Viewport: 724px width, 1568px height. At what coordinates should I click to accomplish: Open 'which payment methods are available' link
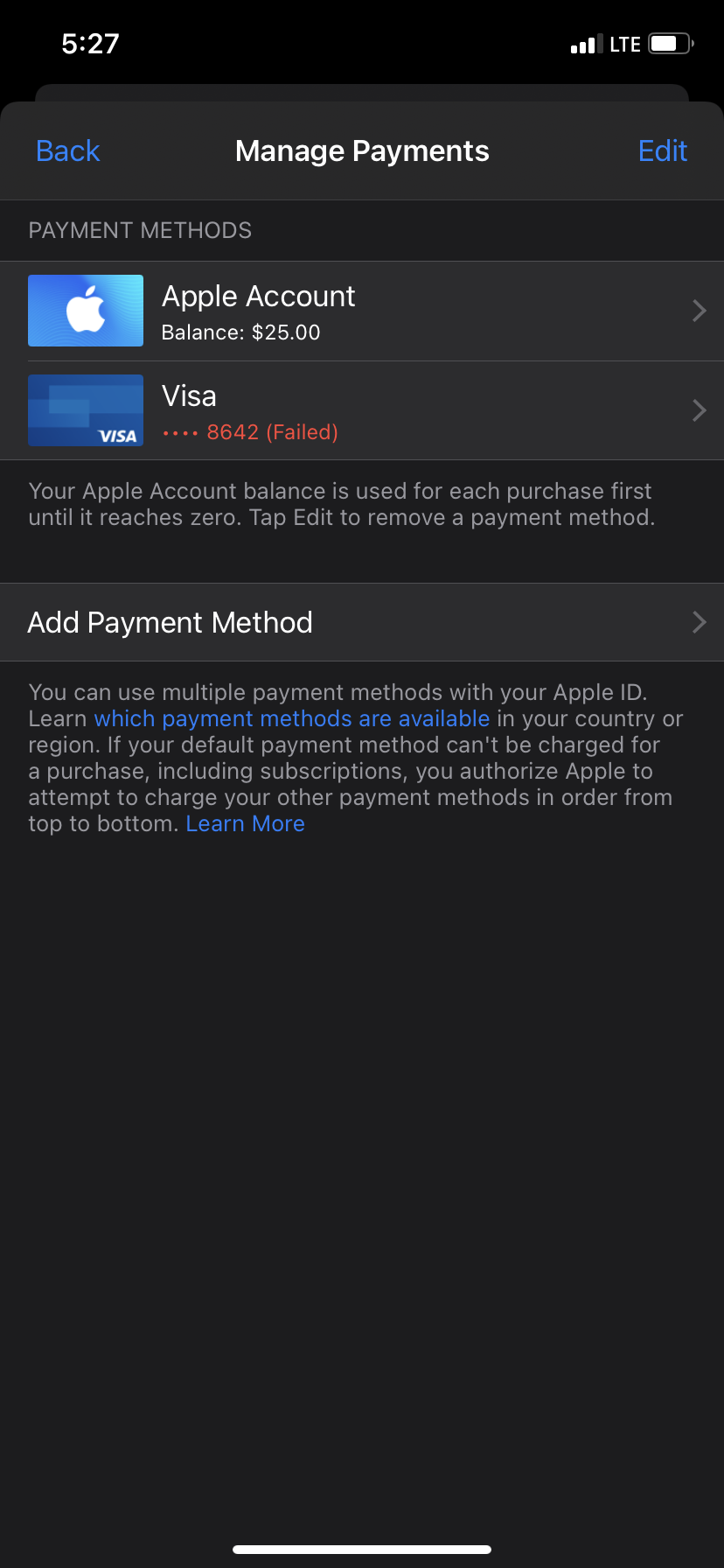pyautogui.click(x=292, y=718)
